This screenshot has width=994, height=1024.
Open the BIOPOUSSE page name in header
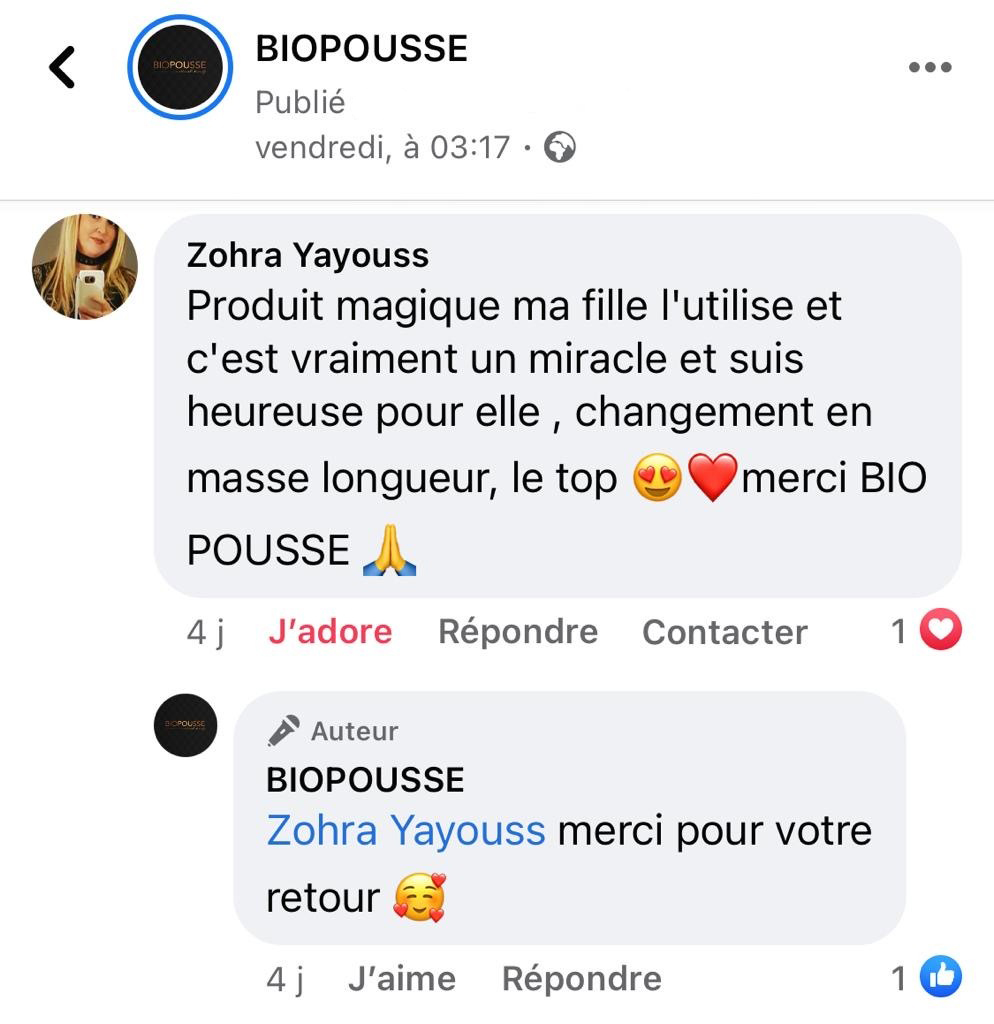click(361, 48)
